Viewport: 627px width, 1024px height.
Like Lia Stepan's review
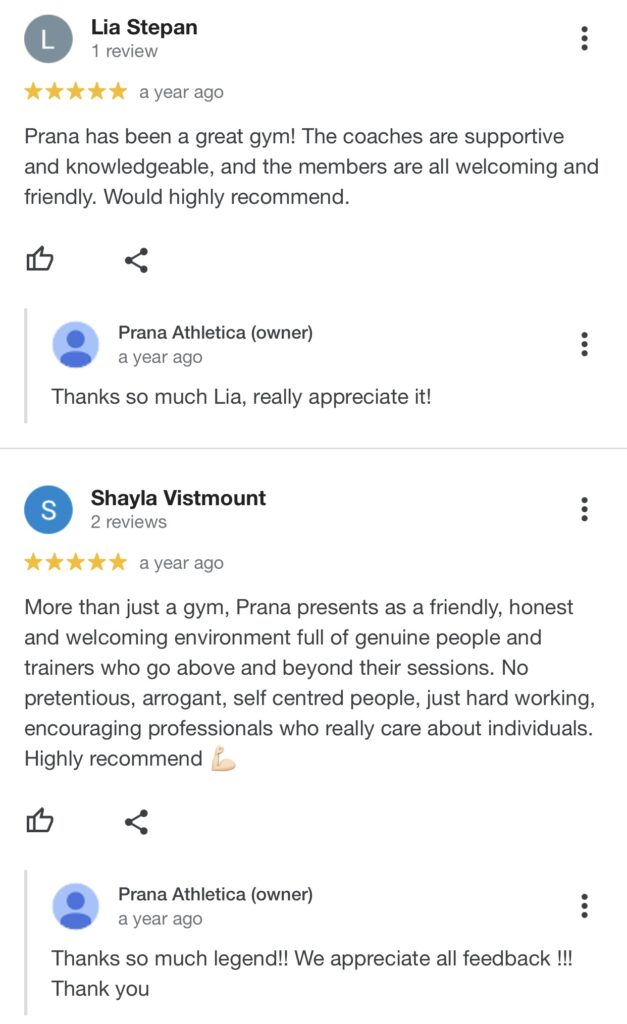coord(39,260)
